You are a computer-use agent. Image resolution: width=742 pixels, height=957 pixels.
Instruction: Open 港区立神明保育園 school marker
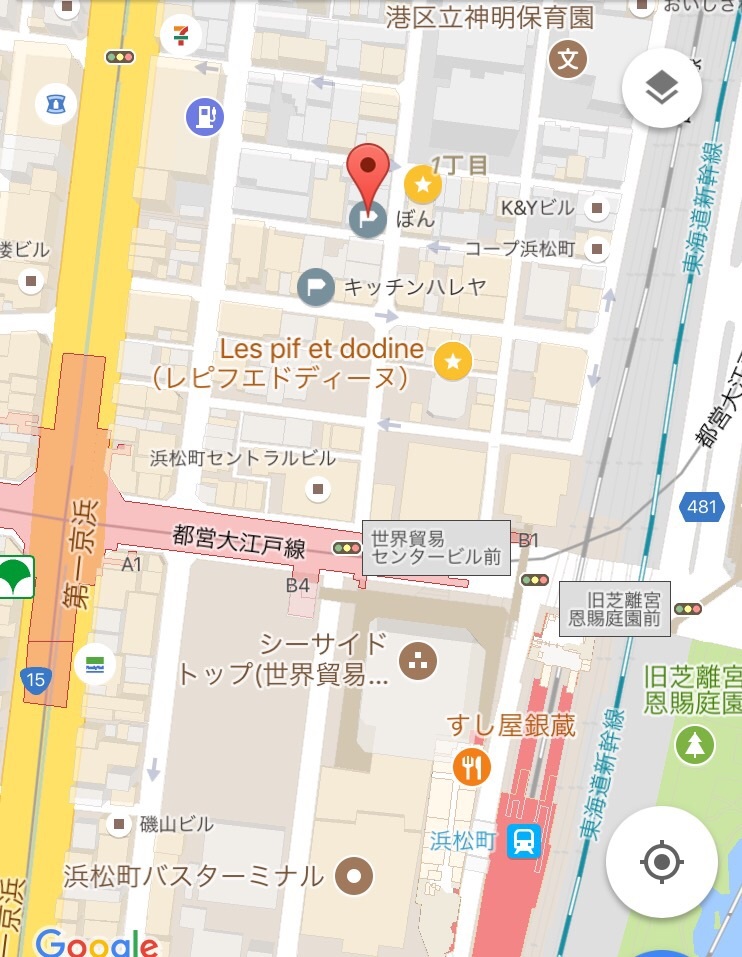tap(568, 58)
